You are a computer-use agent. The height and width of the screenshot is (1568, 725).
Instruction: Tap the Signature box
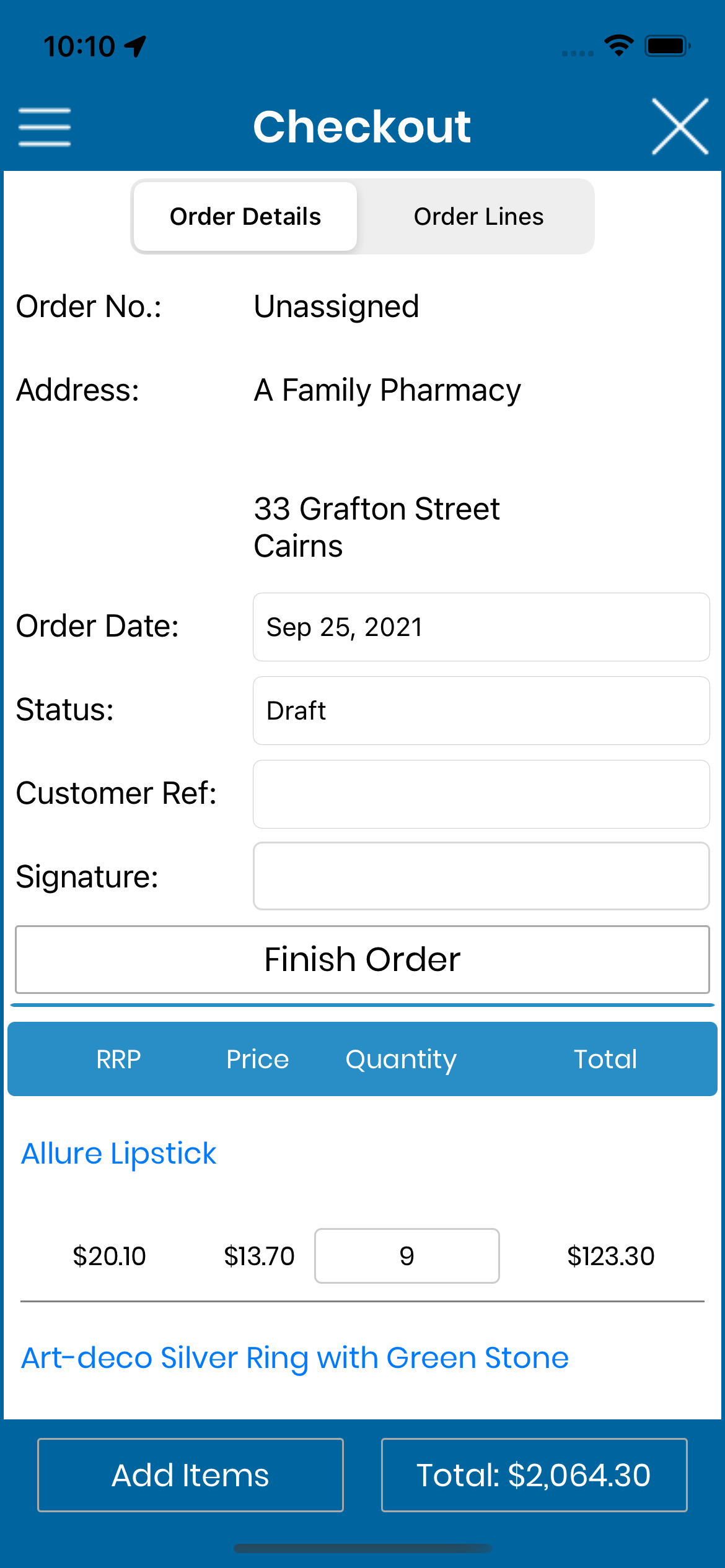[481, 876]
